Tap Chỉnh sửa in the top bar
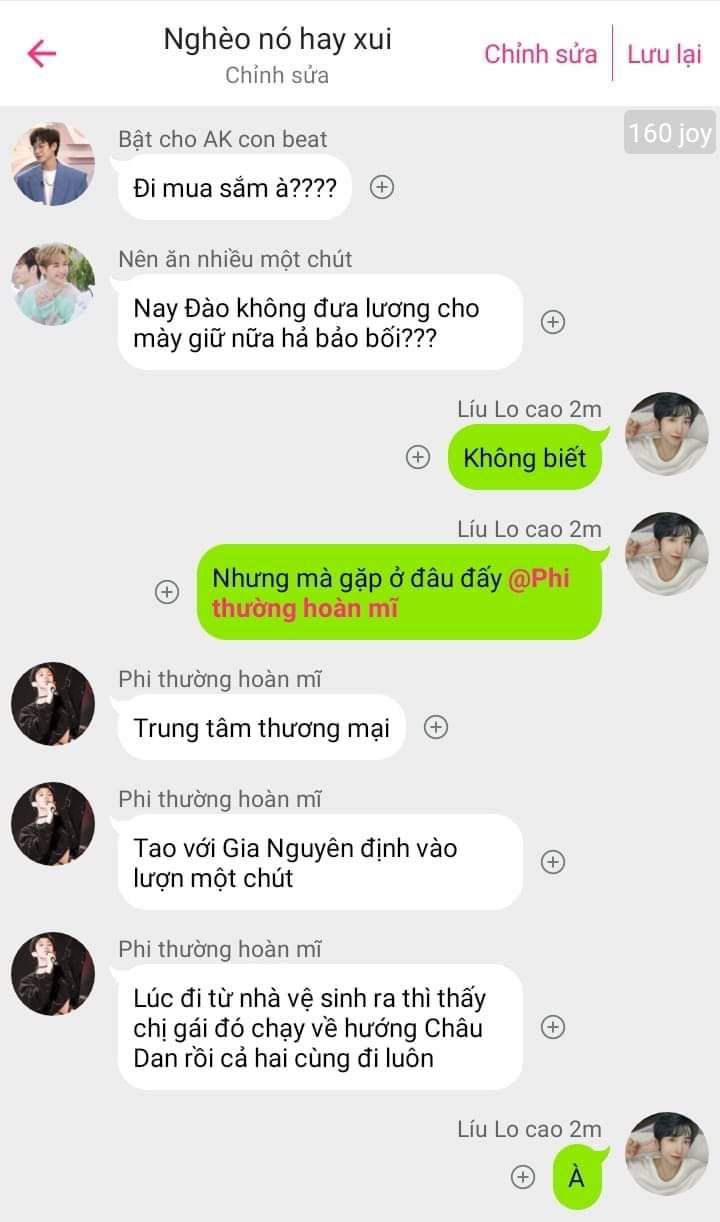 (x=540, y=54)
